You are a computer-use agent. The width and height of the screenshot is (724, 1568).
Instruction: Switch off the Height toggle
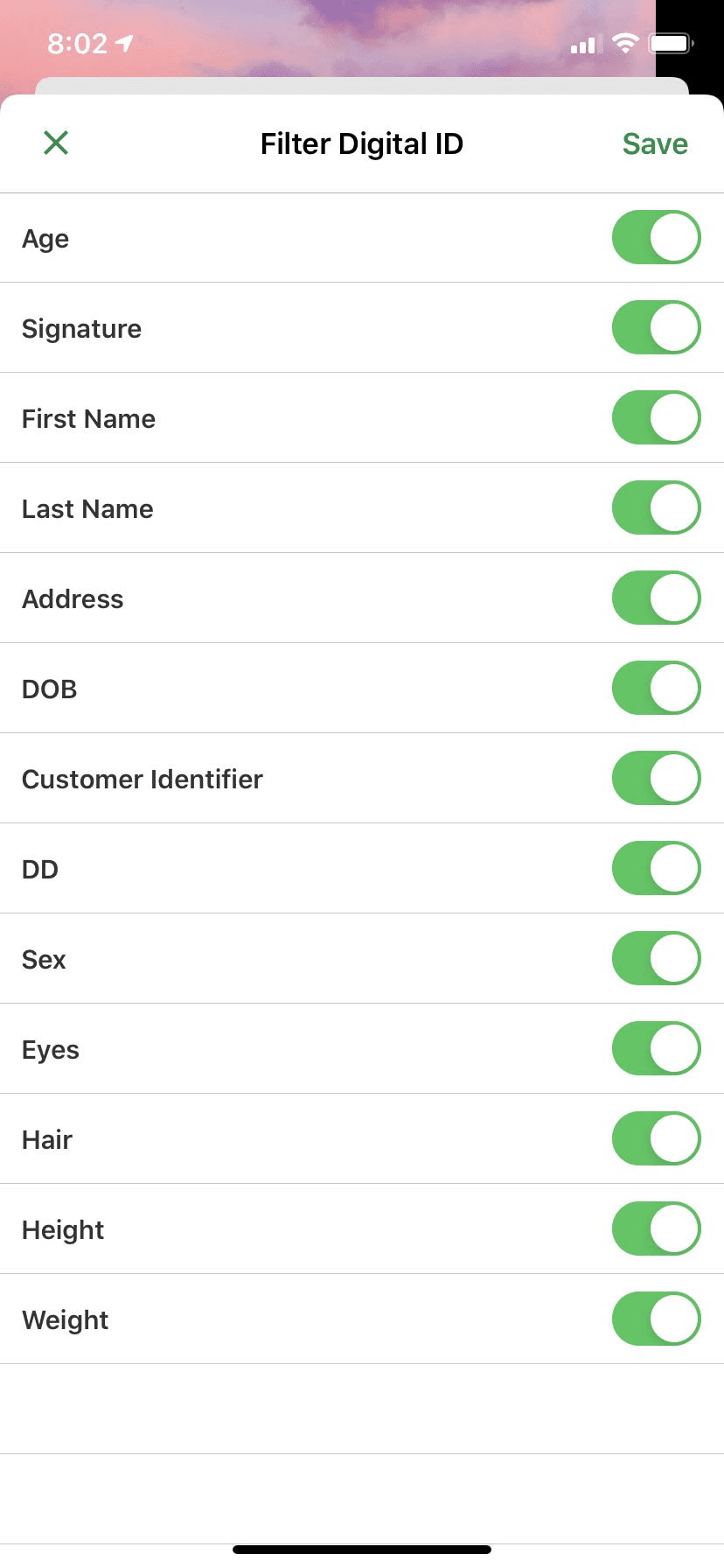pos(657,1228)
